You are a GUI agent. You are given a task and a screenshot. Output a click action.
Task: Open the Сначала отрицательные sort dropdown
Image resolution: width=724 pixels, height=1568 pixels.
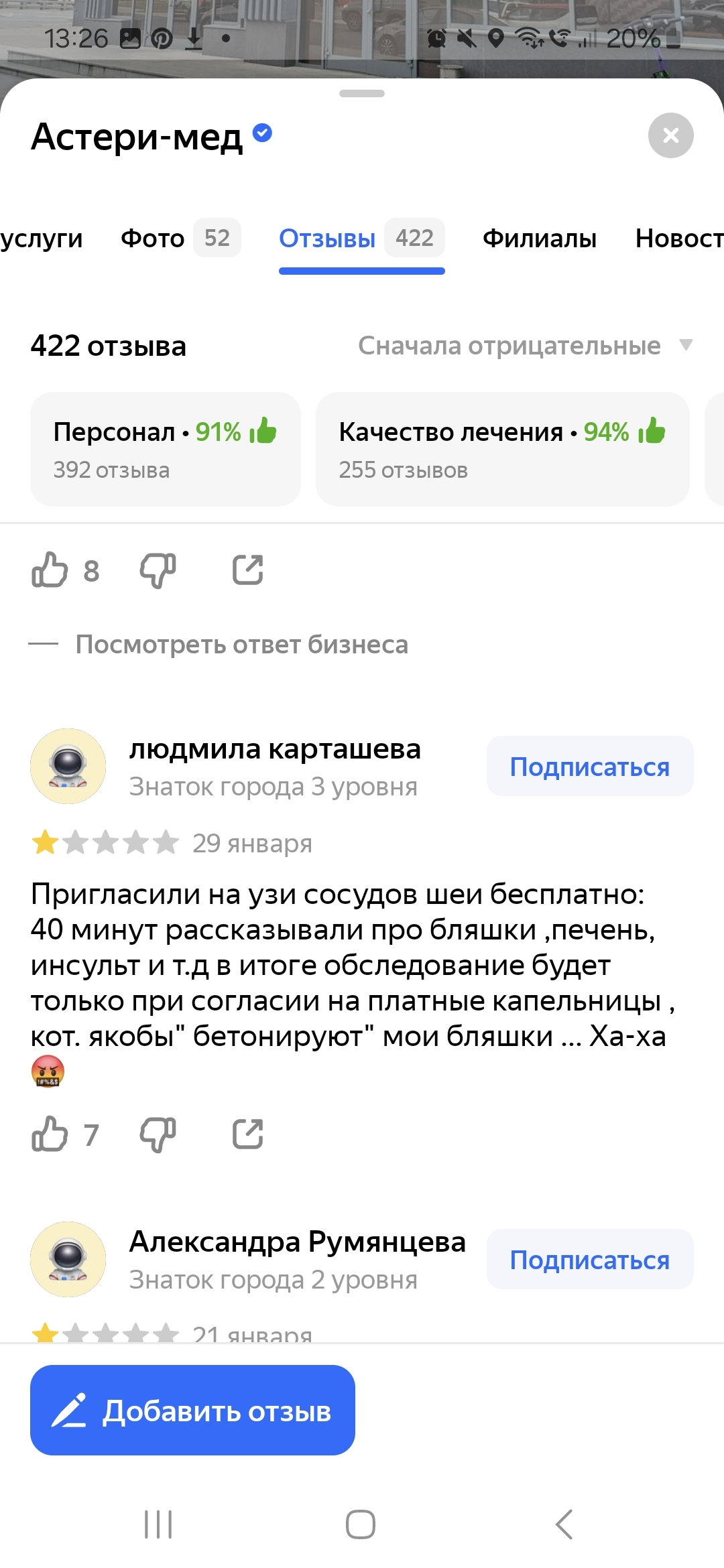coord(524,346)
